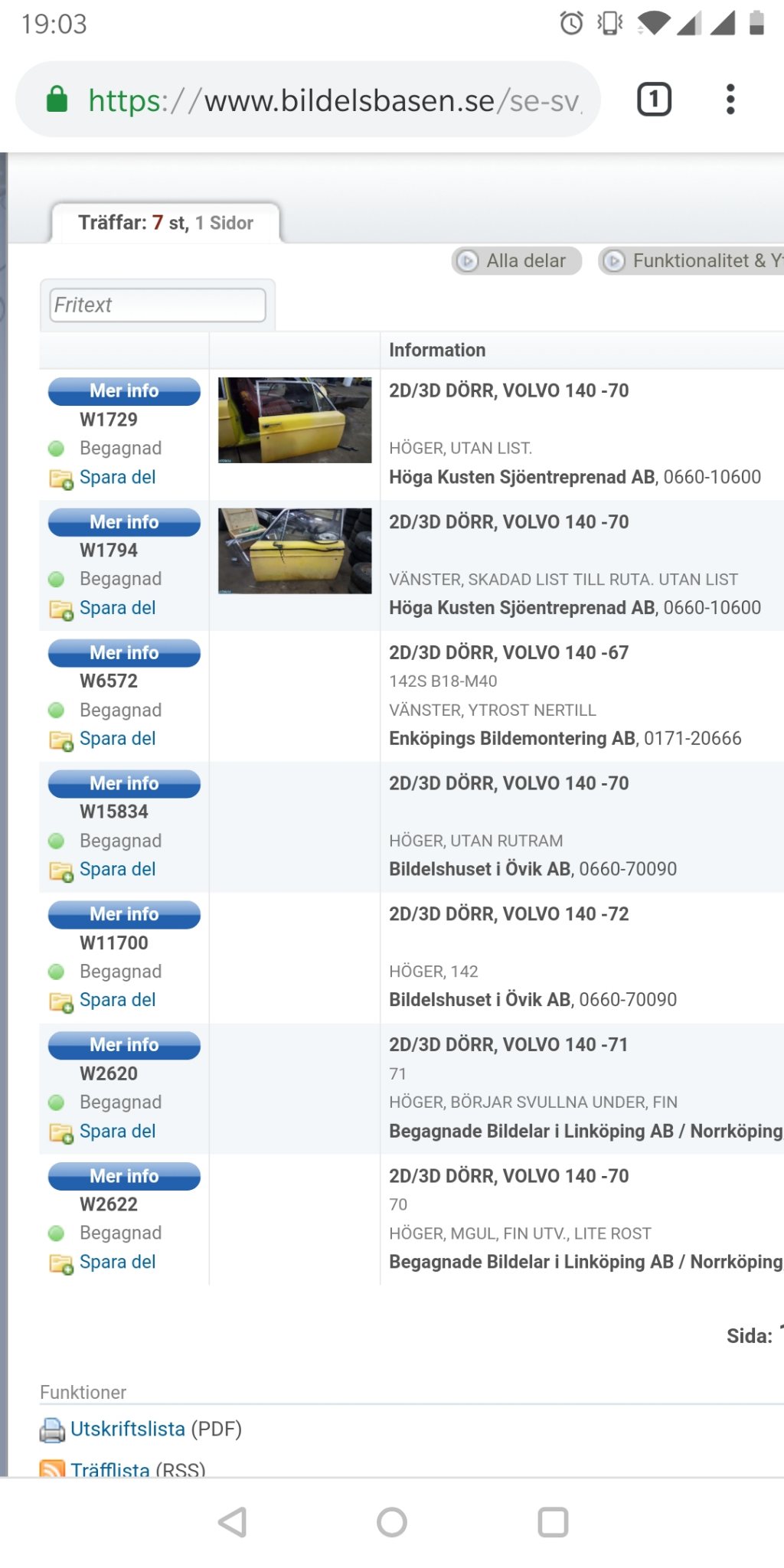The image size is (784, 1568).
Task: Open Chrome's overflow menu
Action: [x=730, y=100]
